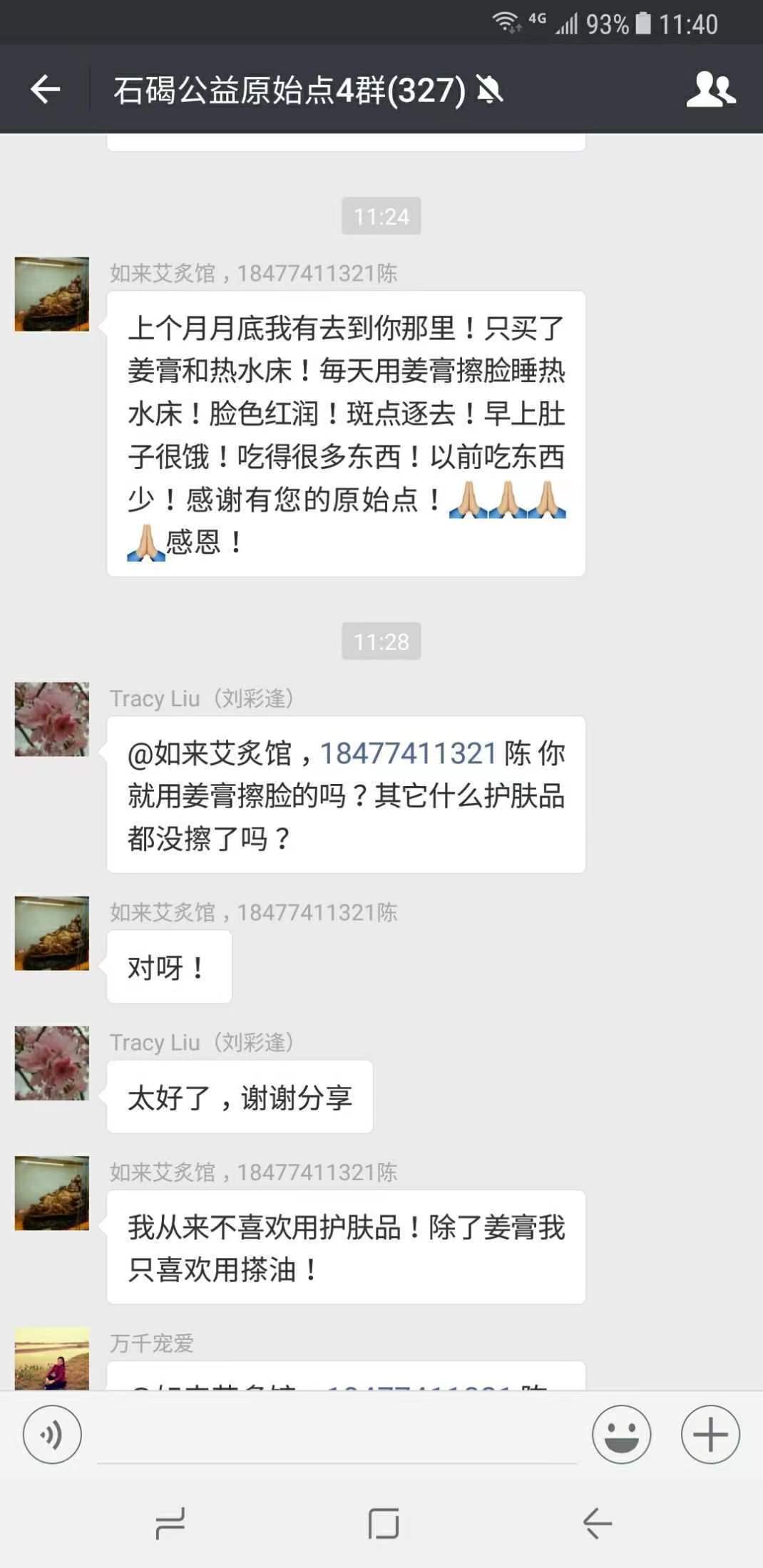Image resolution: width=763 pixels, height=1568 pixels.
Task: Open the plus attachment menu
Action: pos(710,1434)
